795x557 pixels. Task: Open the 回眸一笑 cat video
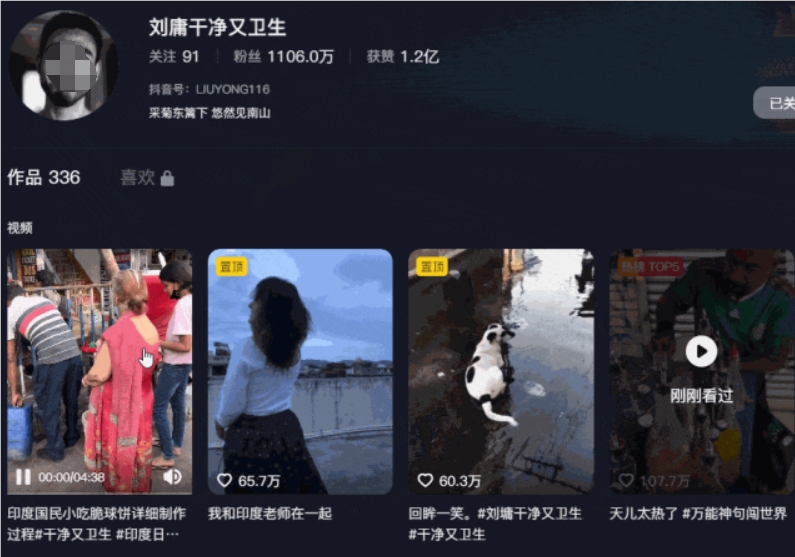tap(500, 370)
